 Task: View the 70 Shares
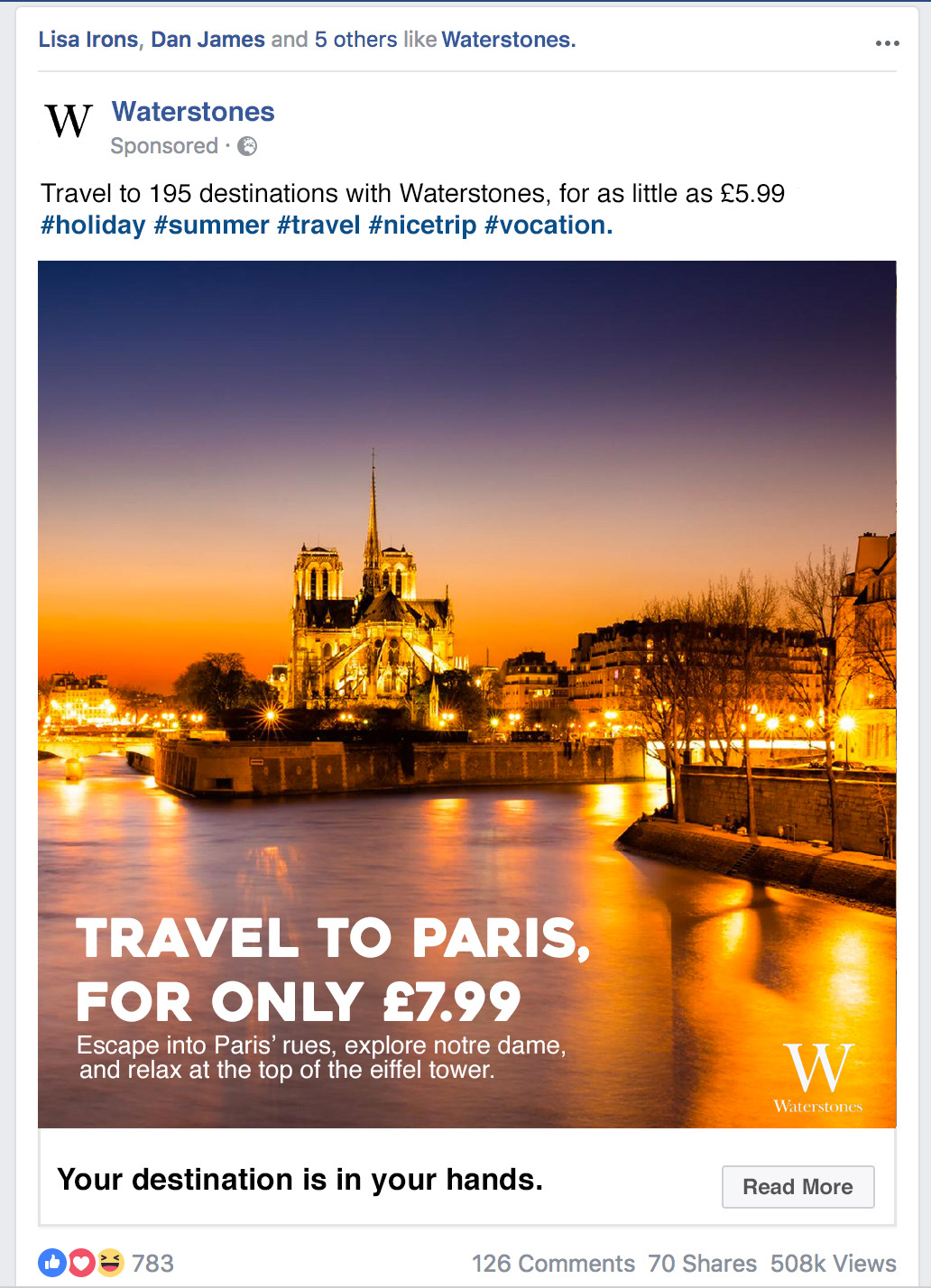click(702, 1264)
